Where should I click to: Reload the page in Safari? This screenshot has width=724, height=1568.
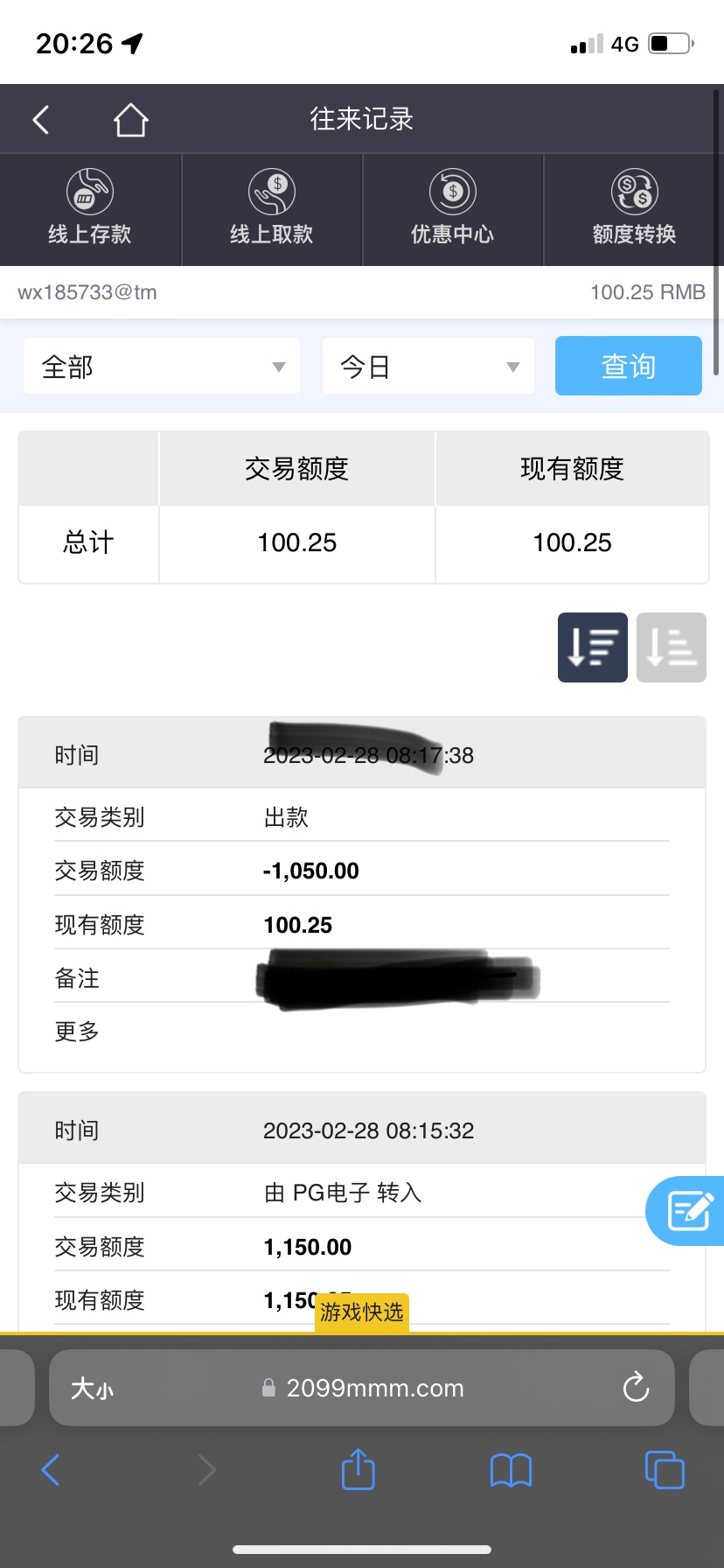pos(636,1388)
